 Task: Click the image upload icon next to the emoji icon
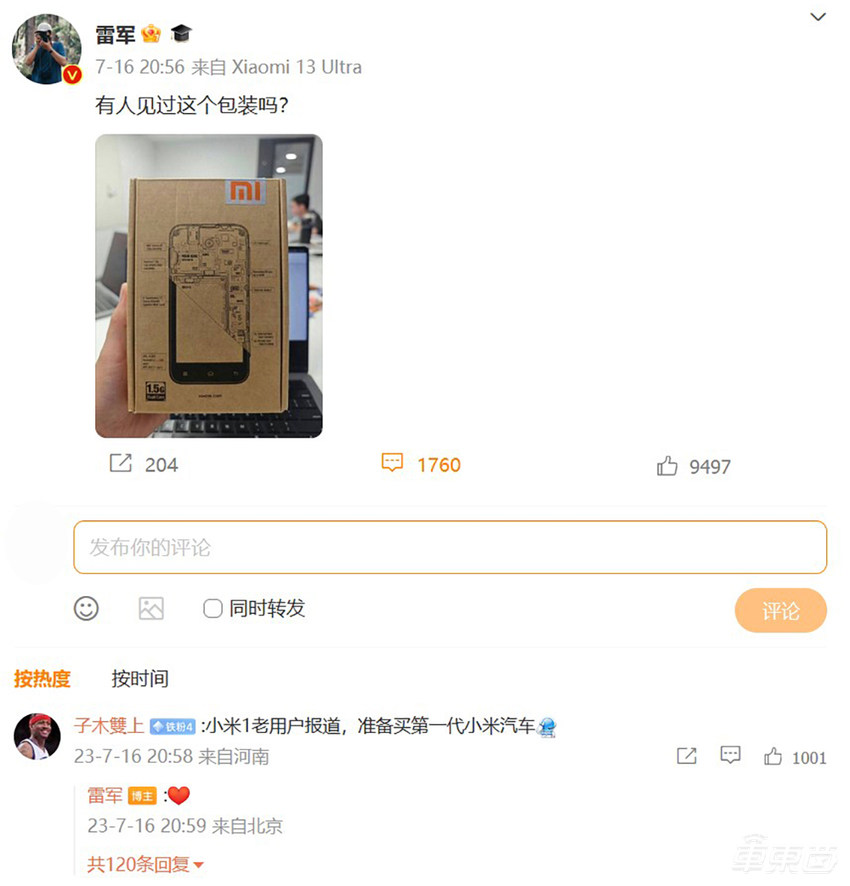pyautogui.click(x=151, y=608)
